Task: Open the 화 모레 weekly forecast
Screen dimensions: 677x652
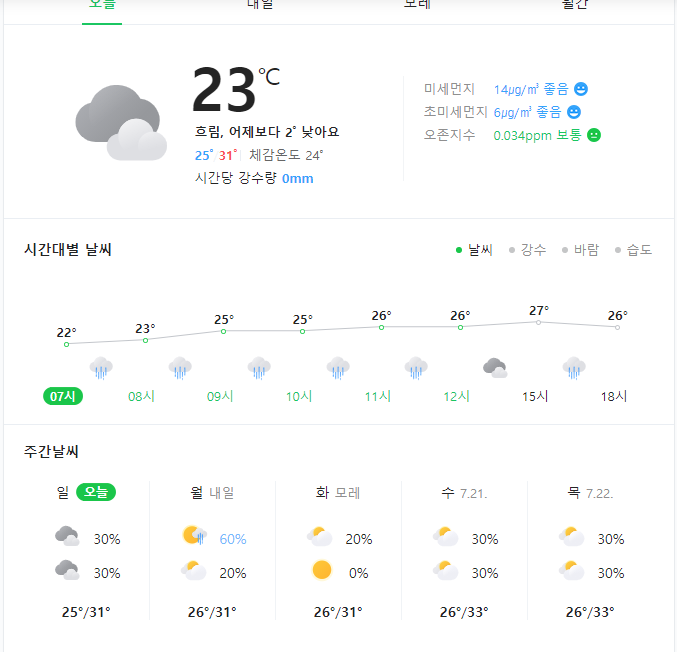Action: pos(338,550)
